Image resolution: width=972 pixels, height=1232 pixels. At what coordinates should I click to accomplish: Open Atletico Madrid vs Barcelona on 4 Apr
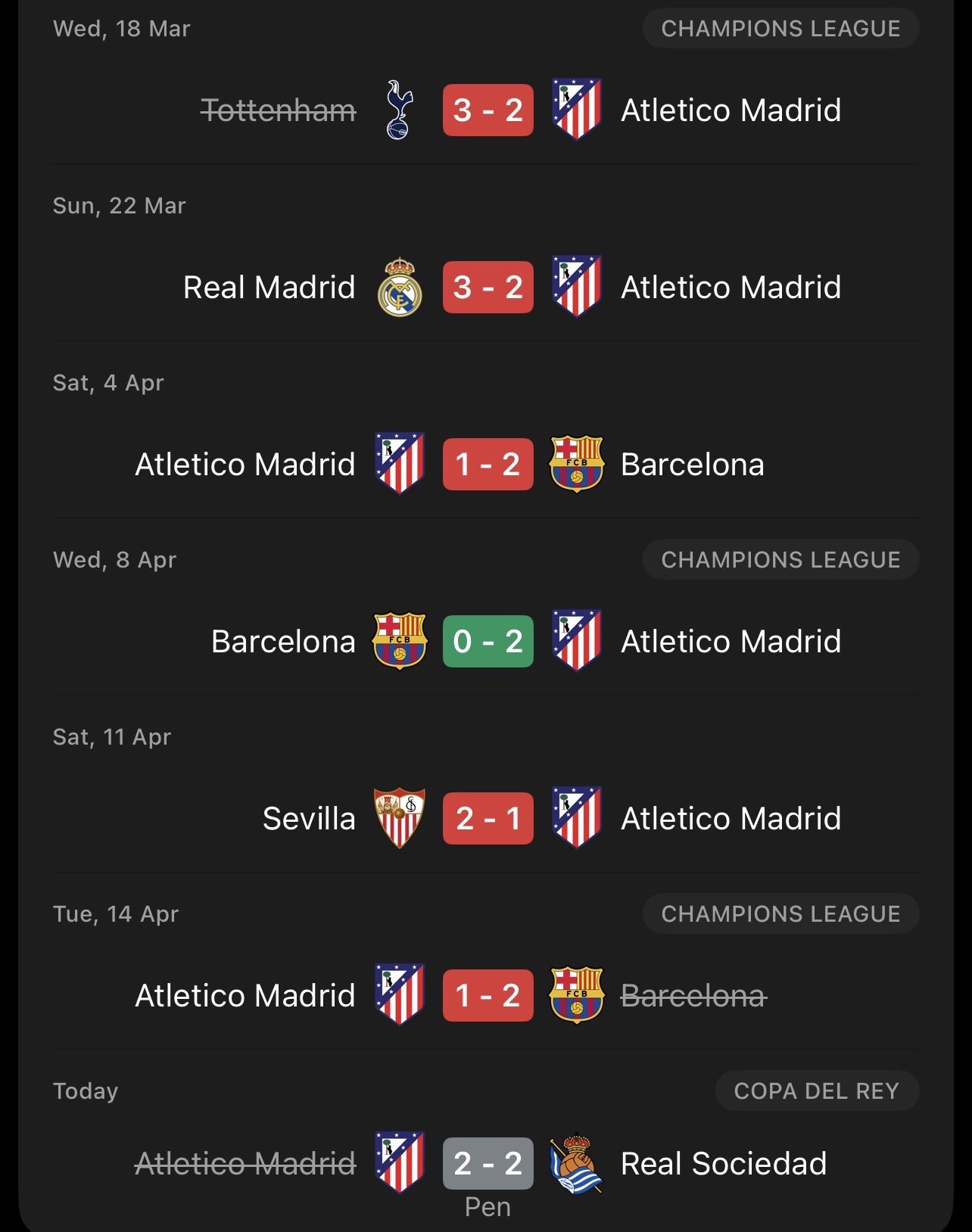point(488,465)
